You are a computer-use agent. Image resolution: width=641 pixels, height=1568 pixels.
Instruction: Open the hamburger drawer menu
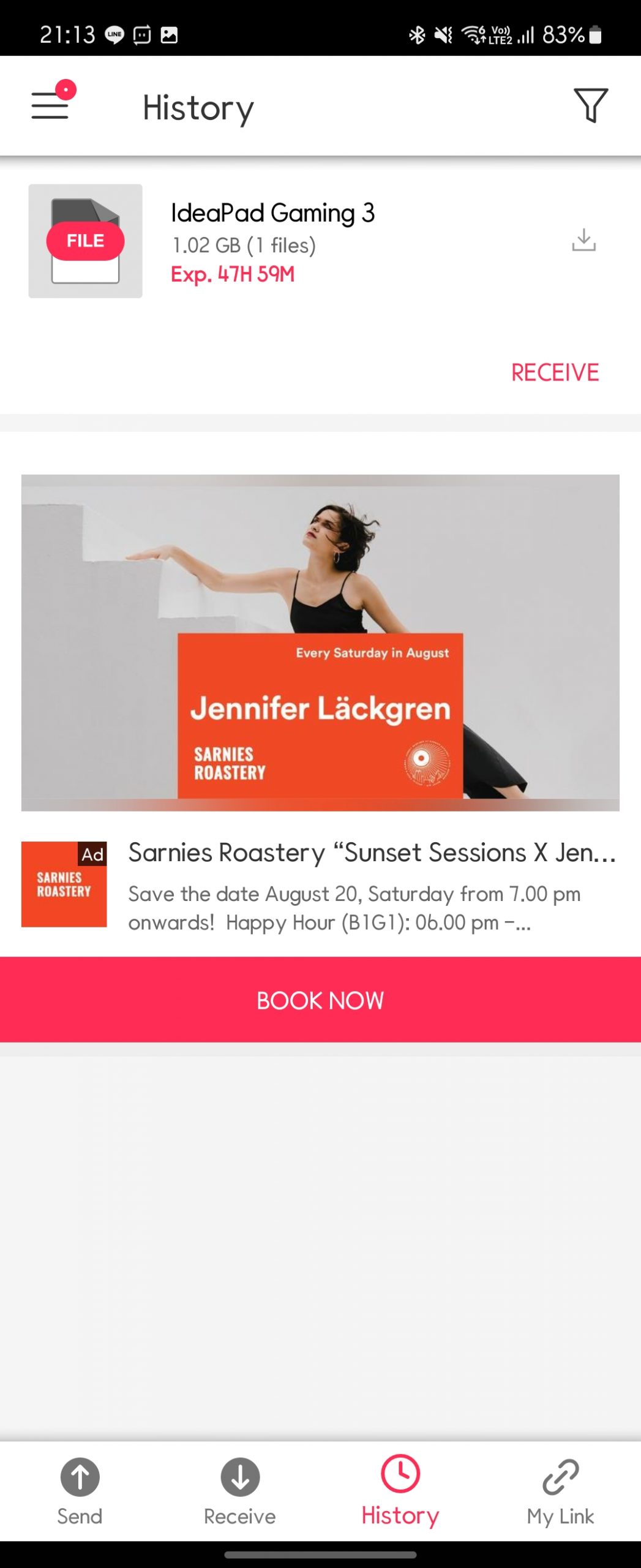pos(50,105)
